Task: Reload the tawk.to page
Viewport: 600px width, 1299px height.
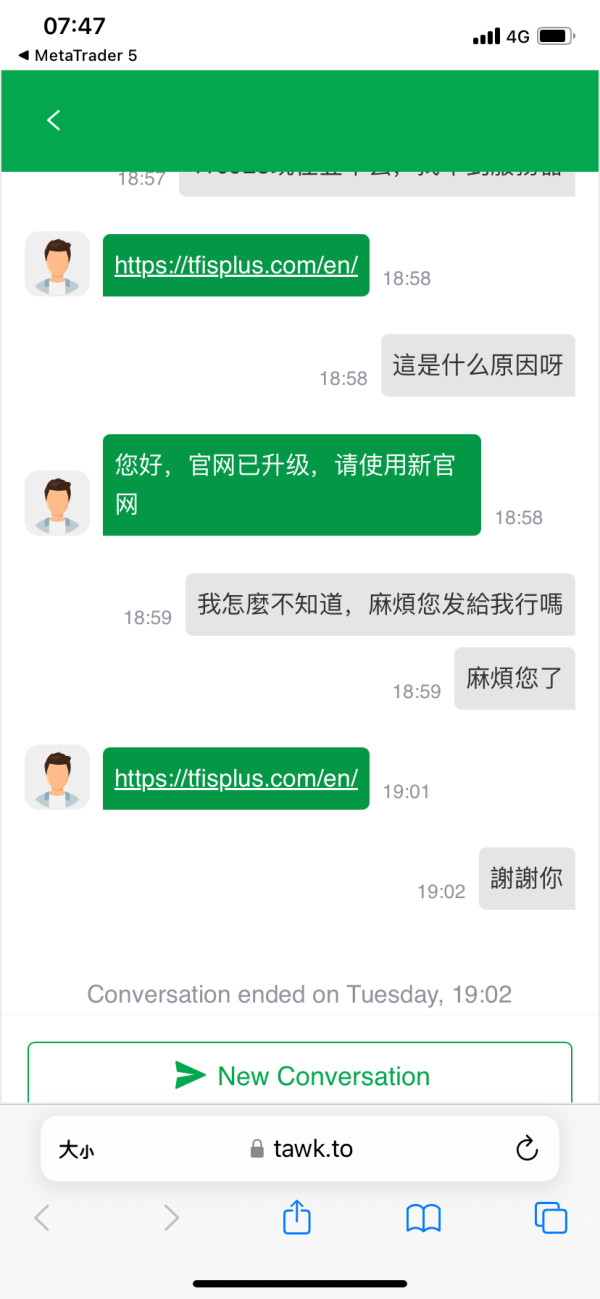Action: 527,1149
